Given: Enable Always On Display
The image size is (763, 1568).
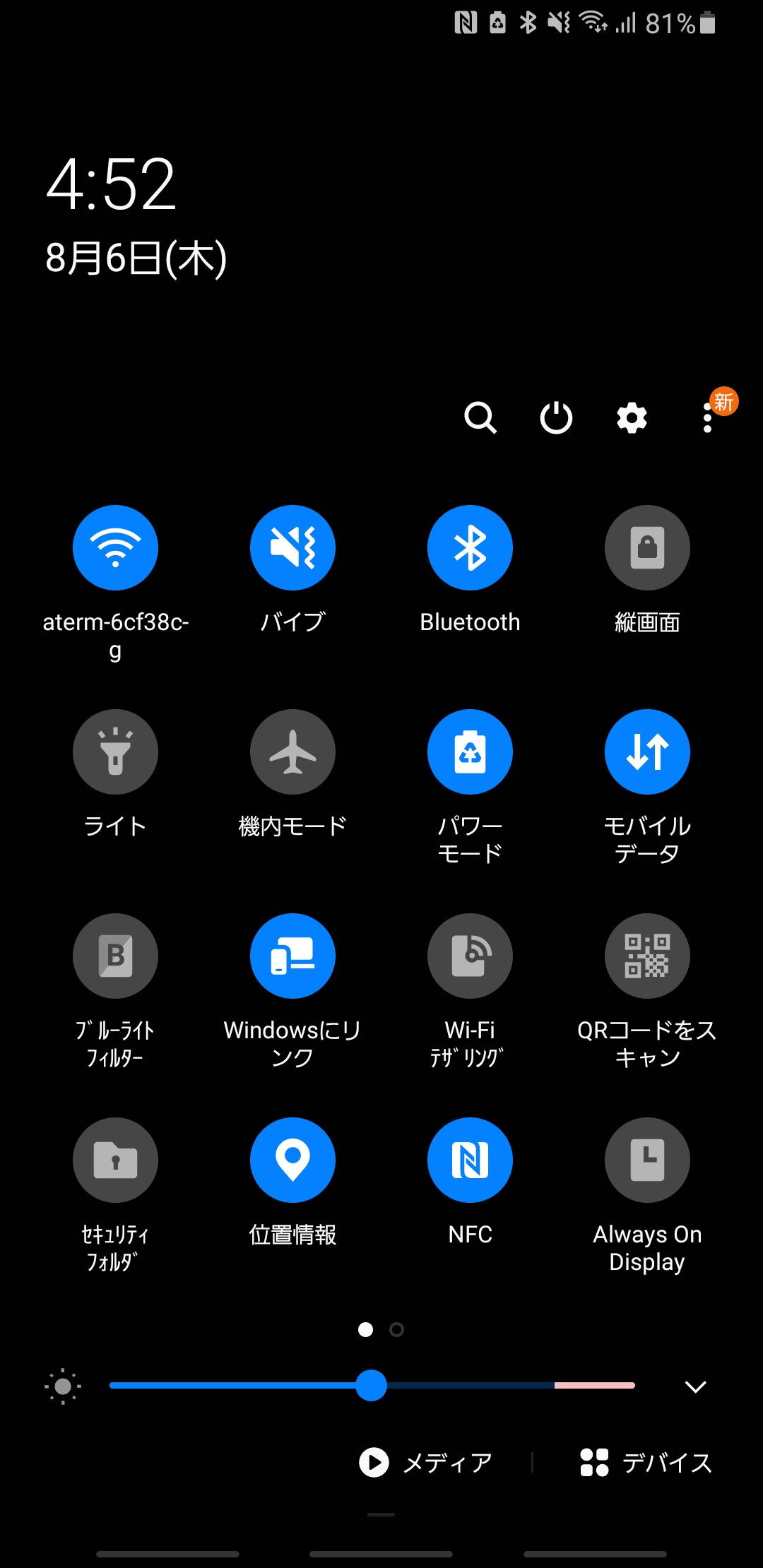Looking at the screenshot, I should [x=647, y=1160].
